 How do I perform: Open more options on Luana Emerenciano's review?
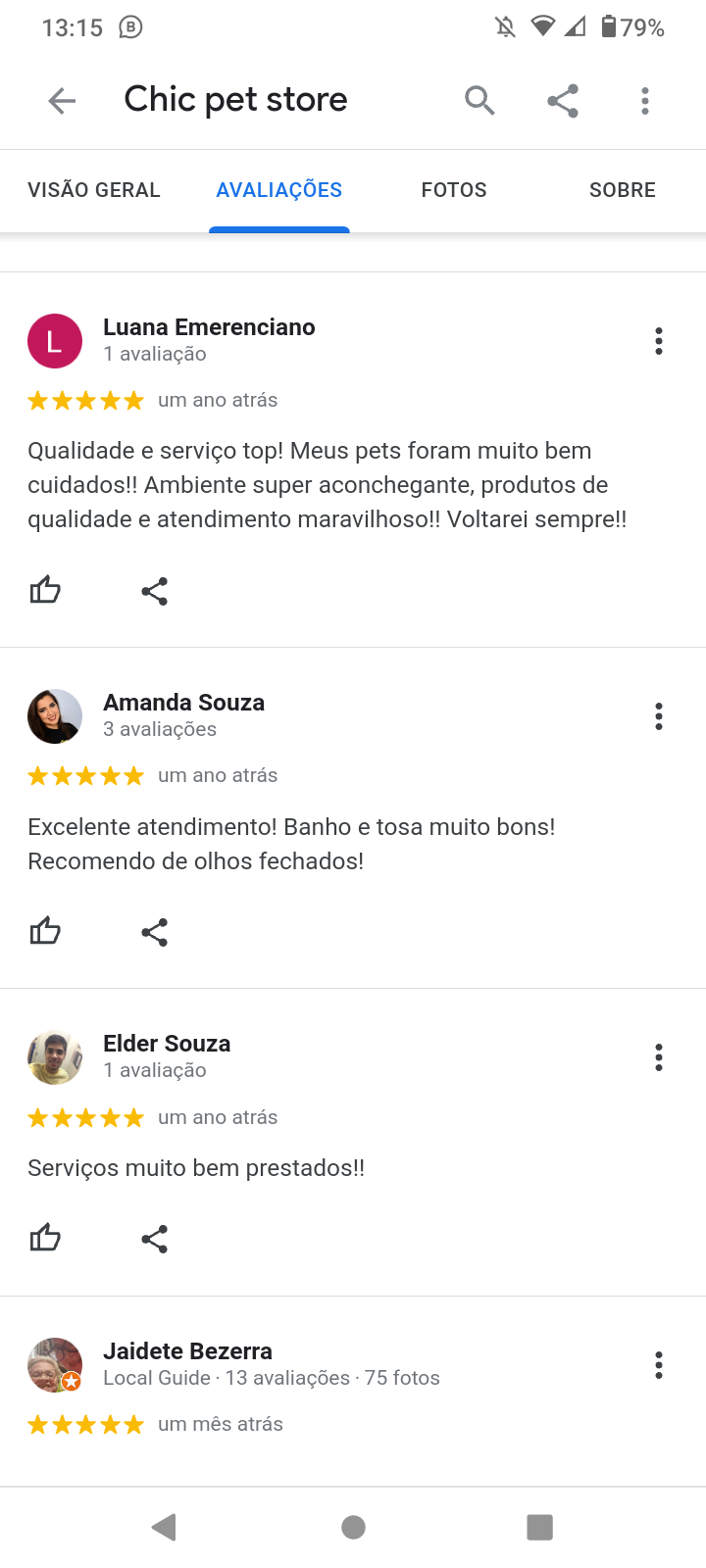point(659,340)
